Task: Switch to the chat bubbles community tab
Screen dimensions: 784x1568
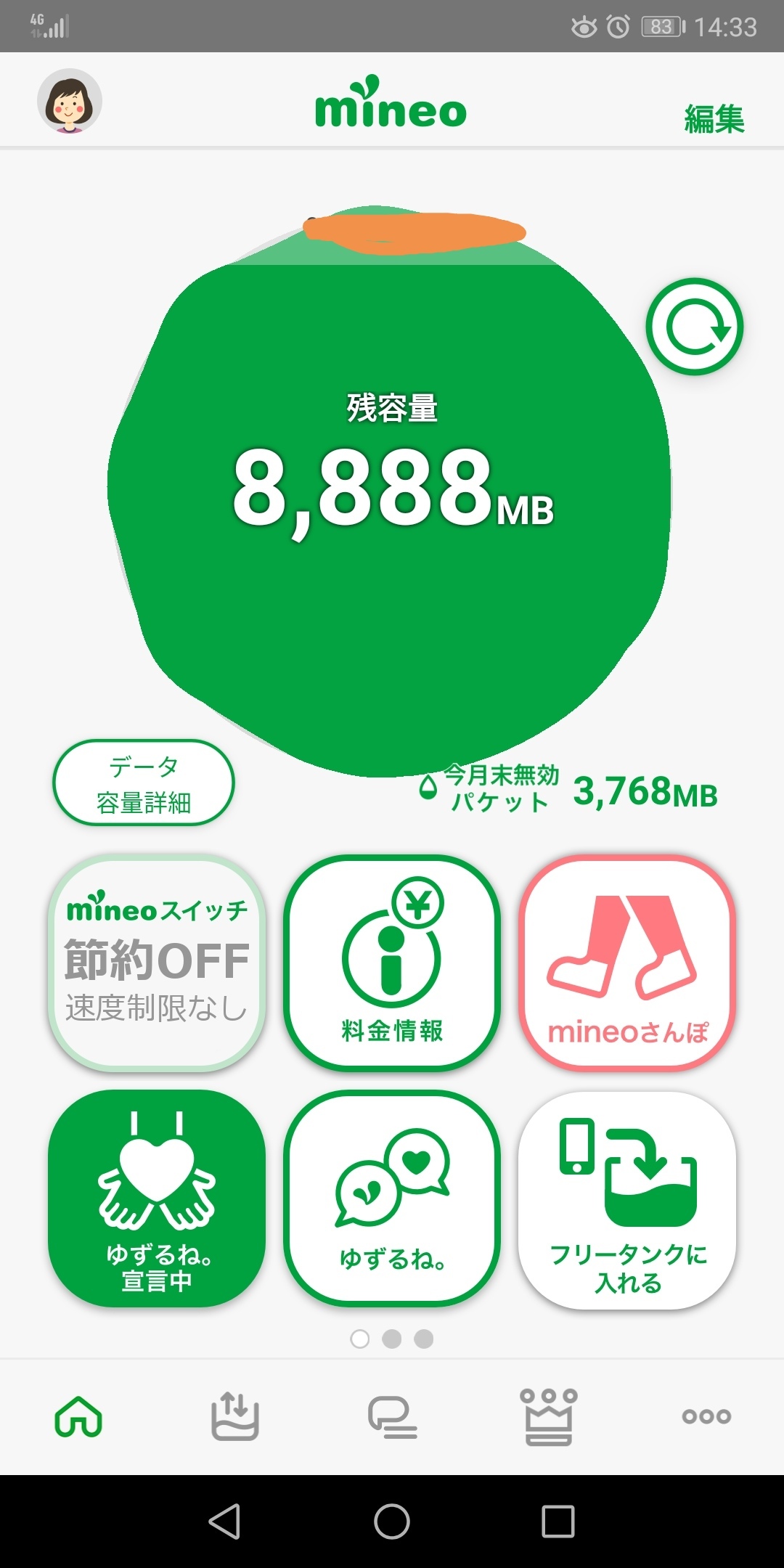Action: 392,1416
